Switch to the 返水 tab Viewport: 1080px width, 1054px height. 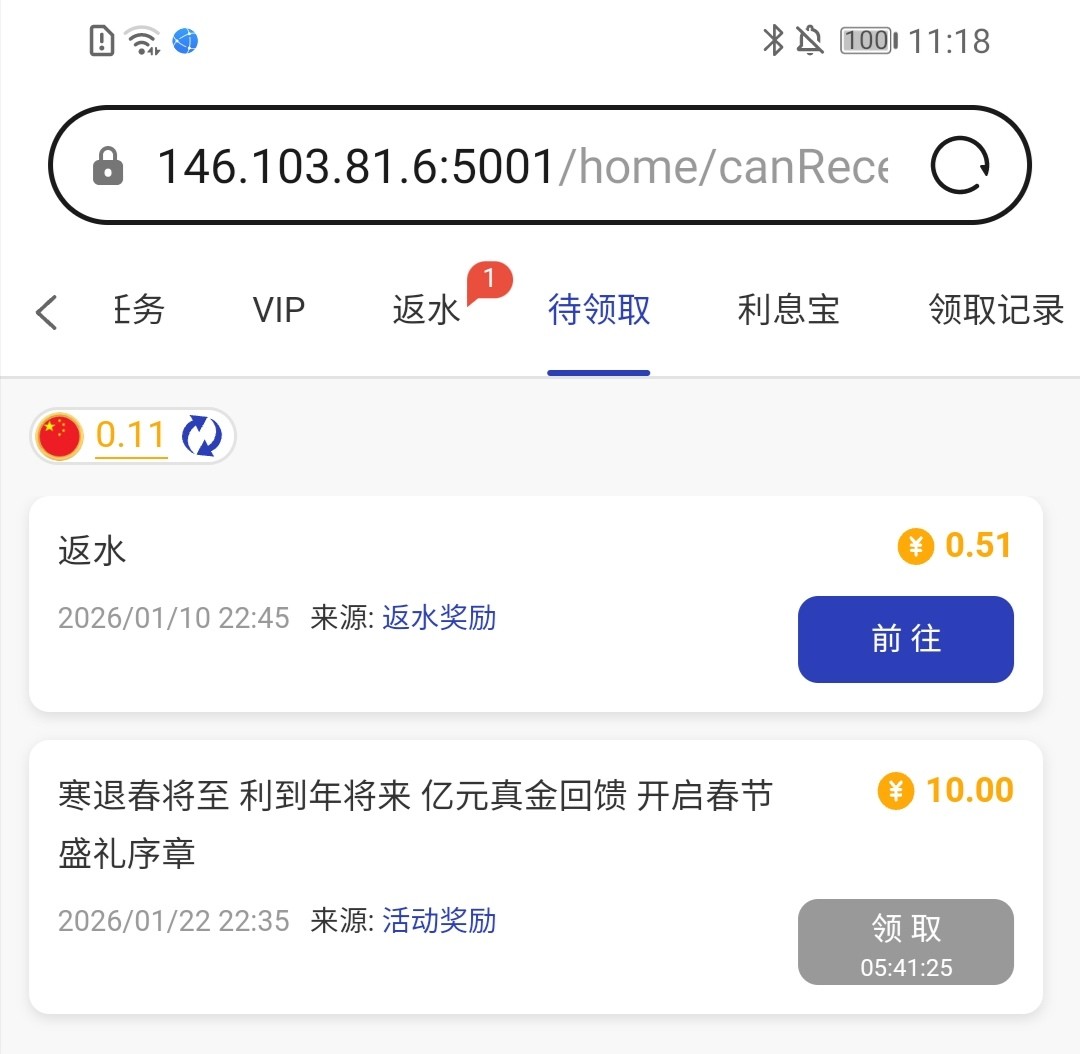tap(427, 310)
